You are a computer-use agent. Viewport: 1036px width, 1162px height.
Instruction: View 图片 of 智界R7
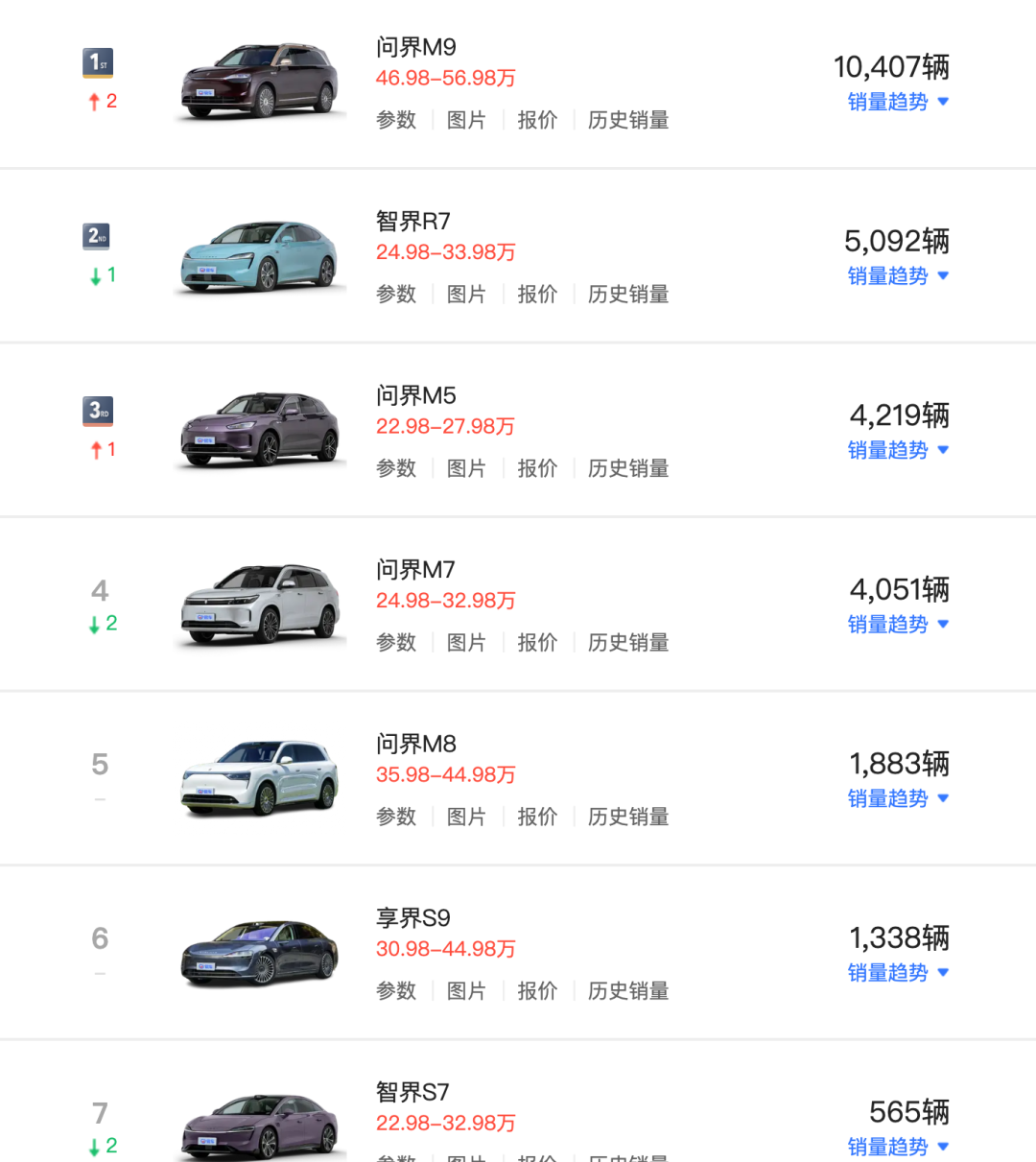(x=466, y=295)
